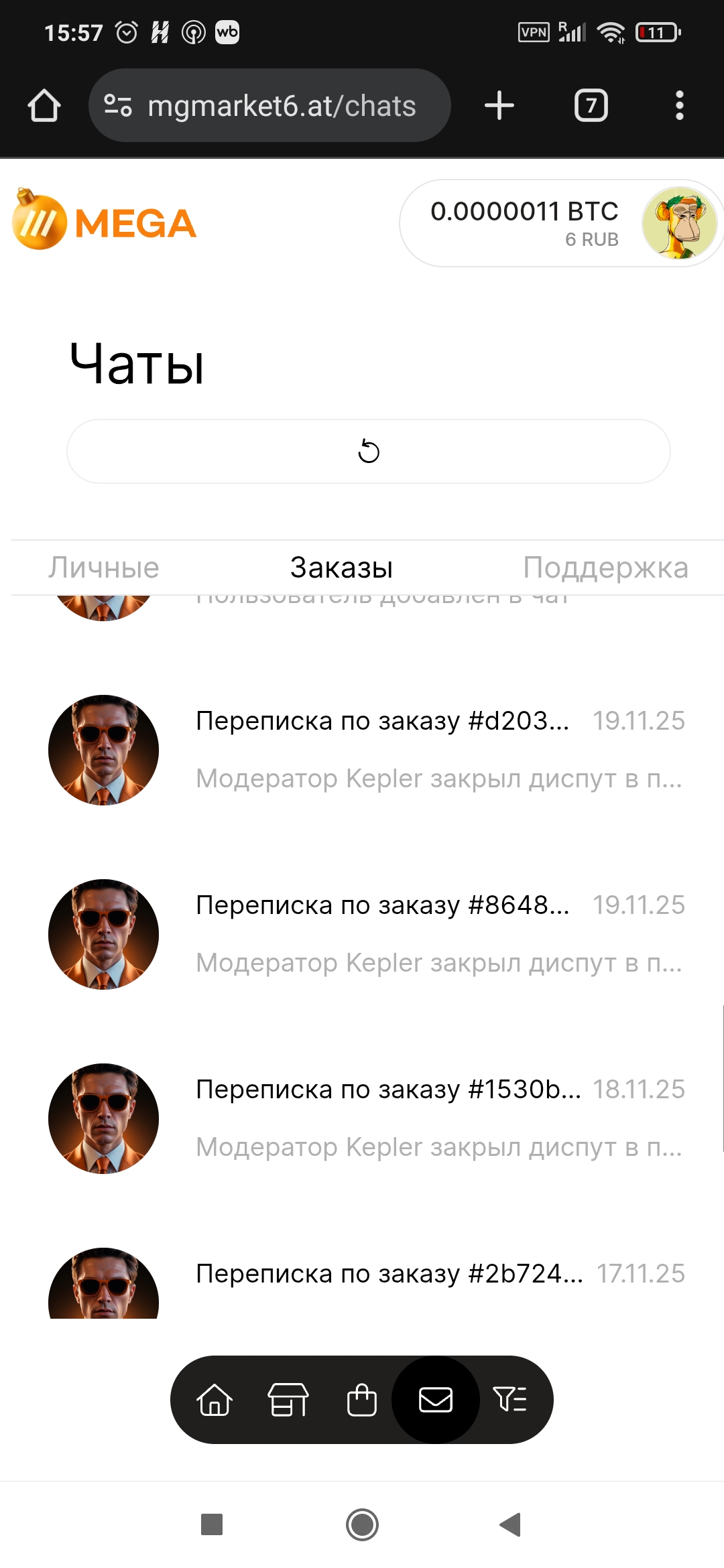Open the filter list menu icon
This screenshot has width=724, height=1568.
[510, 1400]
